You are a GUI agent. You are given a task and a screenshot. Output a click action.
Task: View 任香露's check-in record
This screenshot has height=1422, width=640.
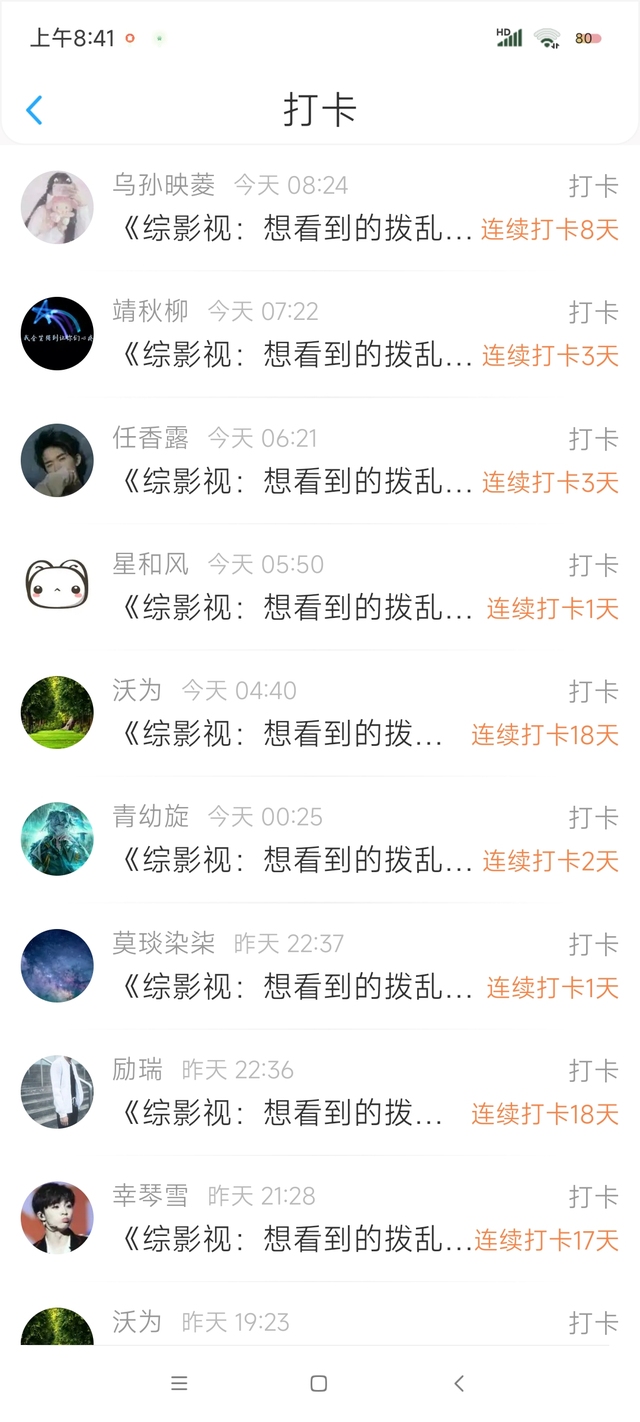pos(320,460)
